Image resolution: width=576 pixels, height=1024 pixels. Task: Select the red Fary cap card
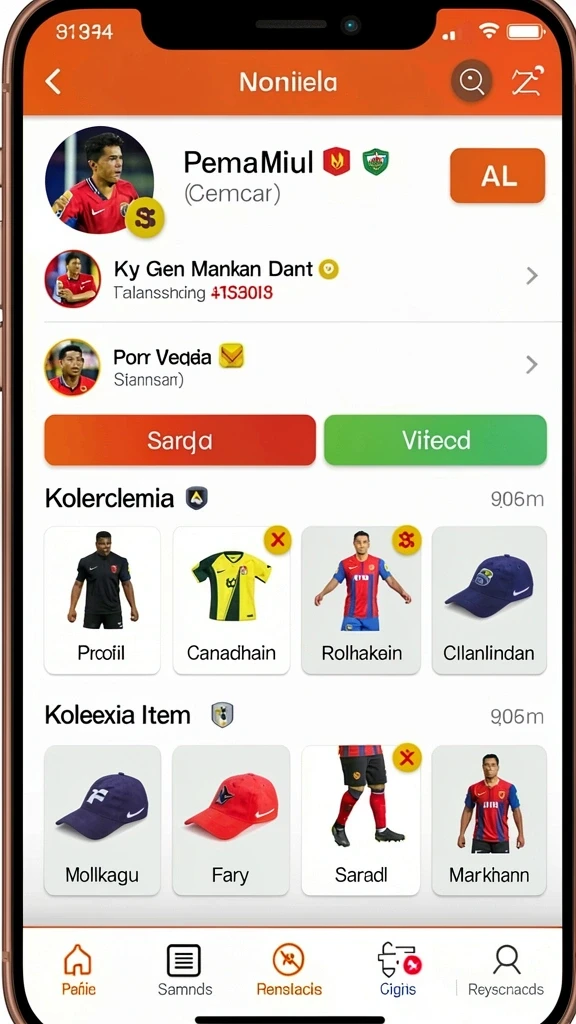click(x=231, y=820)
